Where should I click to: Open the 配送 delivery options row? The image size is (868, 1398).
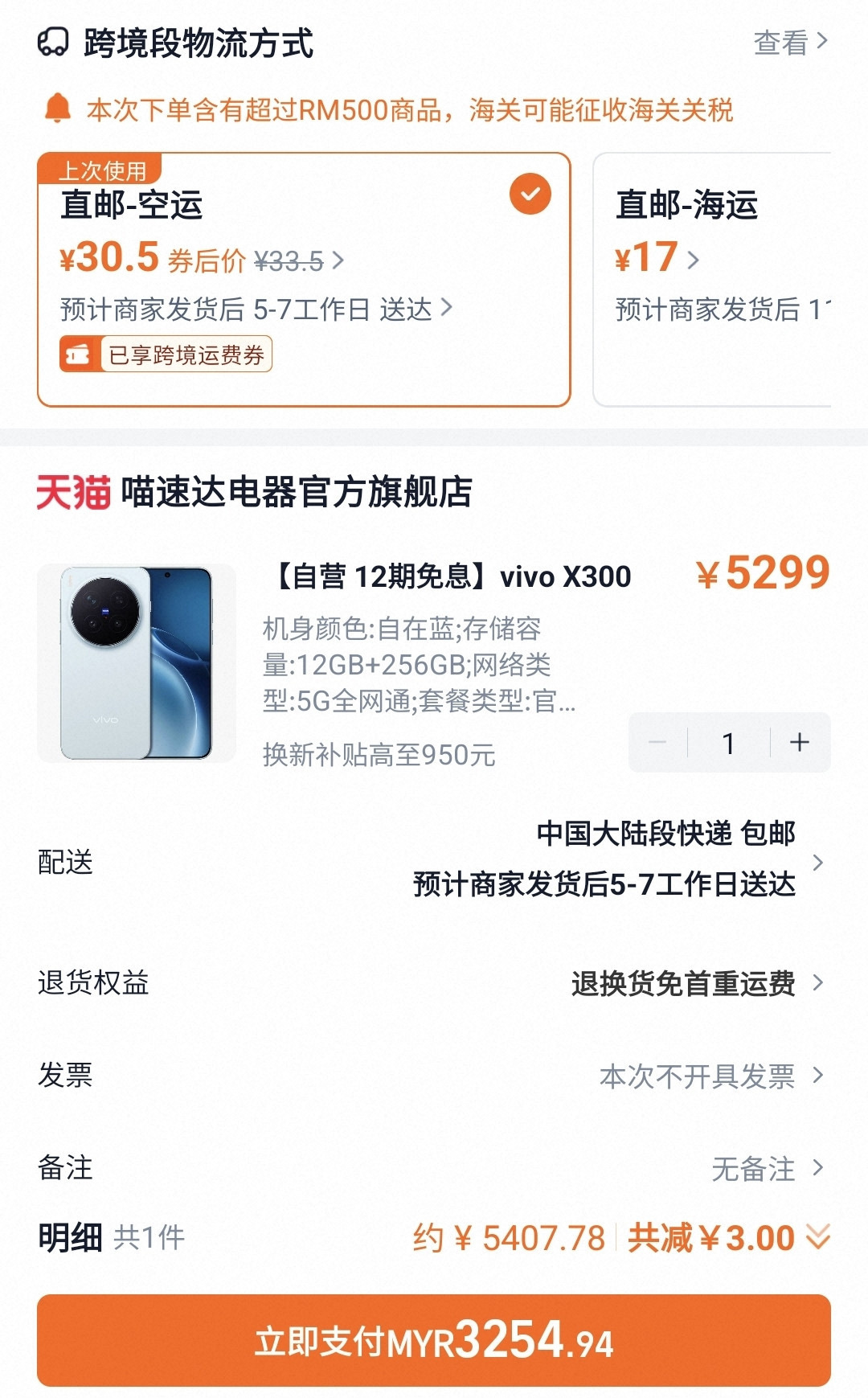[434, 861]
